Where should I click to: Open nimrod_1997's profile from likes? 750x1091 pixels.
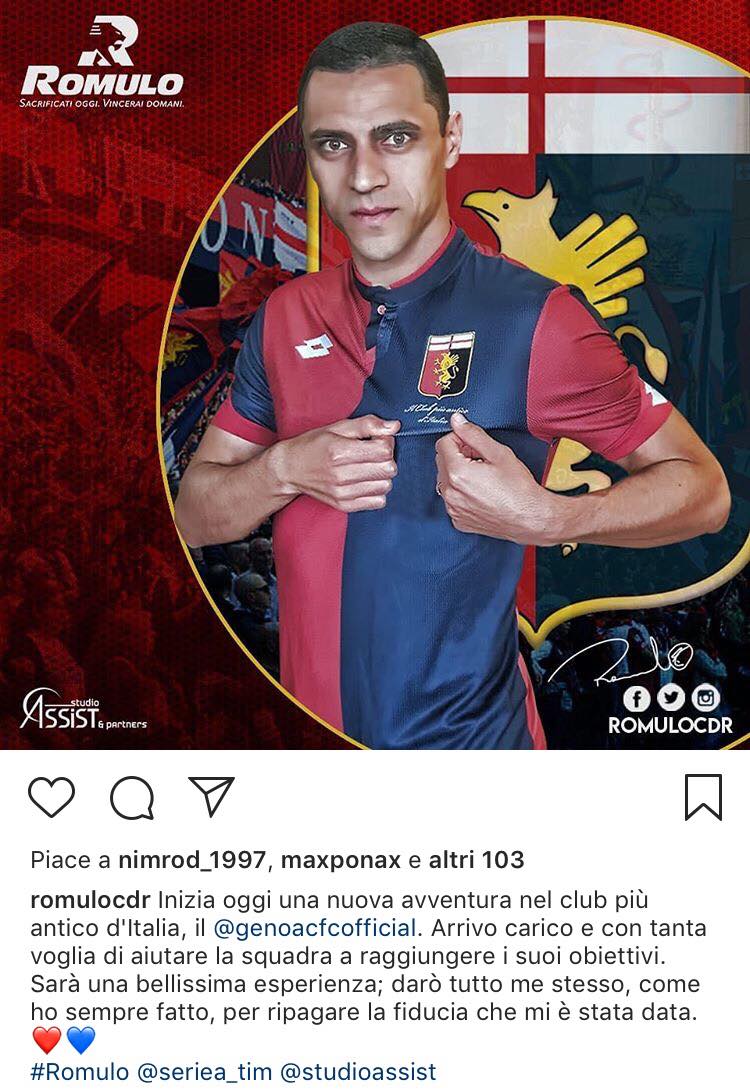[x=192, y=859]
